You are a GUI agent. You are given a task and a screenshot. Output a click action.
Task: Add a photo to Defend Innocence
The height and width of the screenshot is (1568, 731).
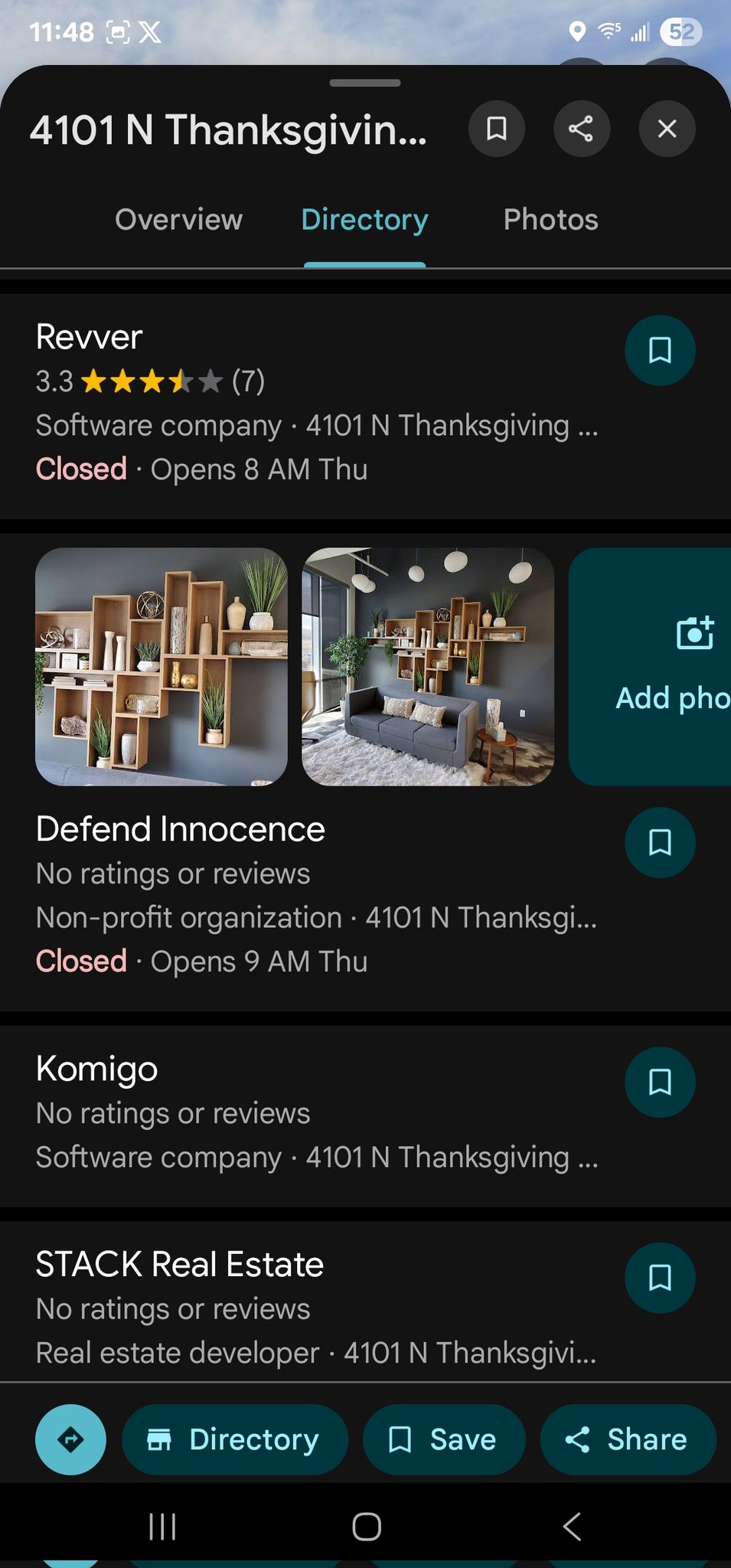click(x=650, y=666)
